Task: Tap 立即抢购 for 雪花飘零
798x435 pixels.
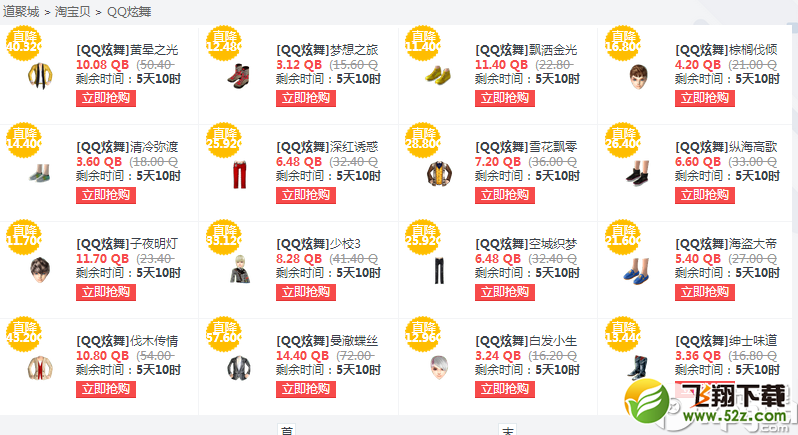Action: click(505, 195)
